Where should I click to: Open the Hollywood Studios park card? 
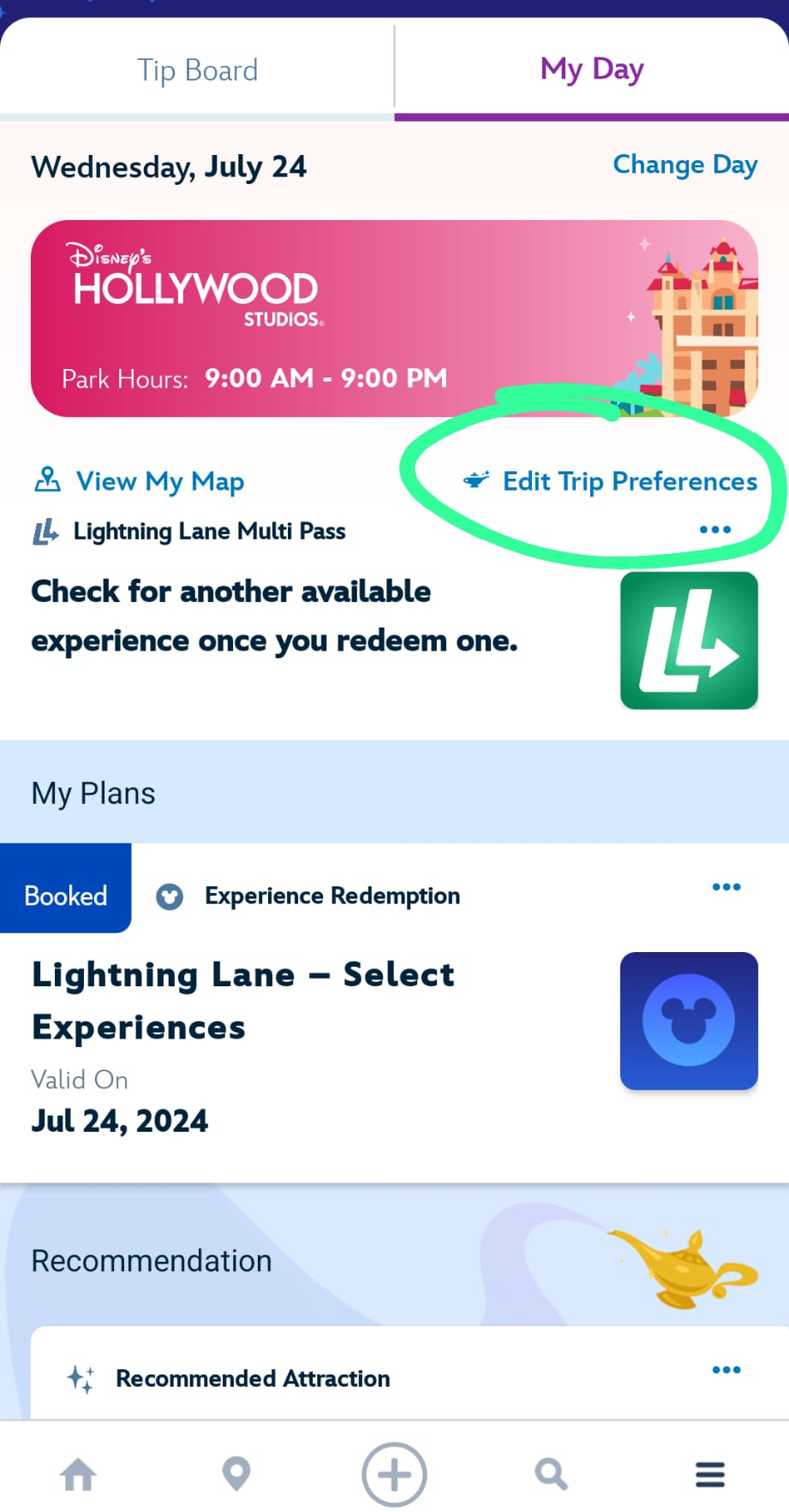394,318
